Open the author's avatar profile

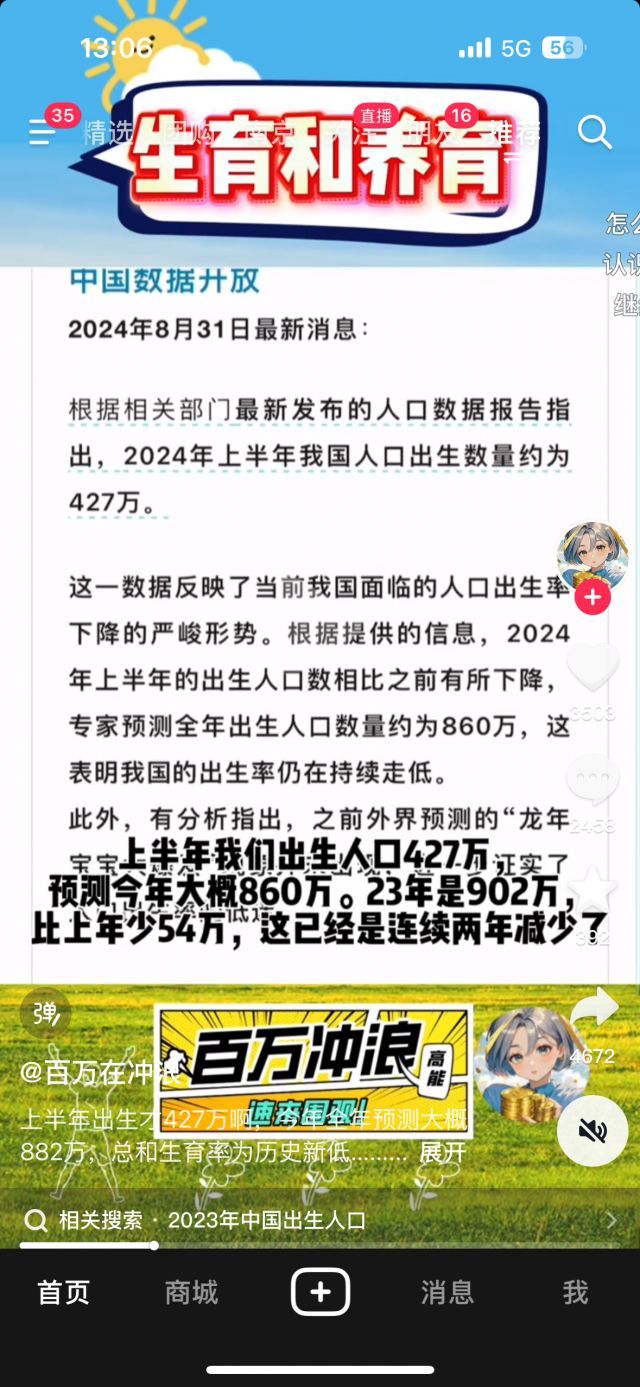592,556
